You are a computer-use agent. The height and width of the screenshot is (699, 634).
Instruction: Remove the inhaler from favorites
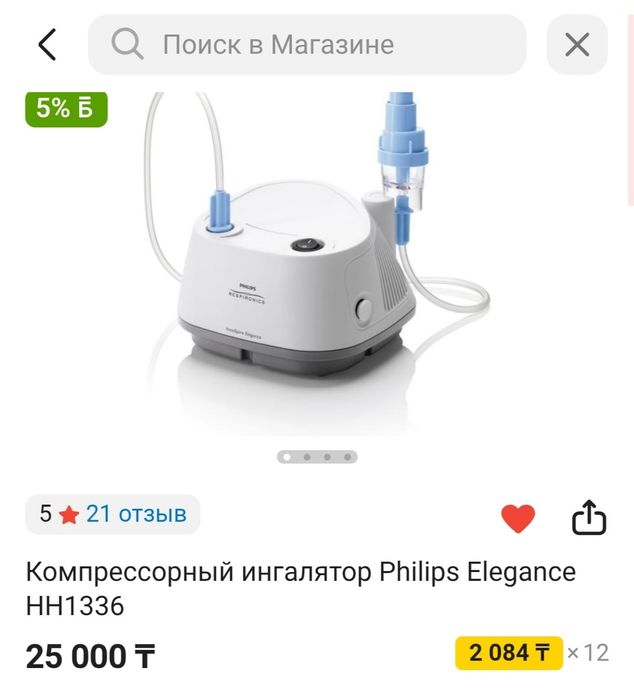pyautogui.click(x=518, y=518)
